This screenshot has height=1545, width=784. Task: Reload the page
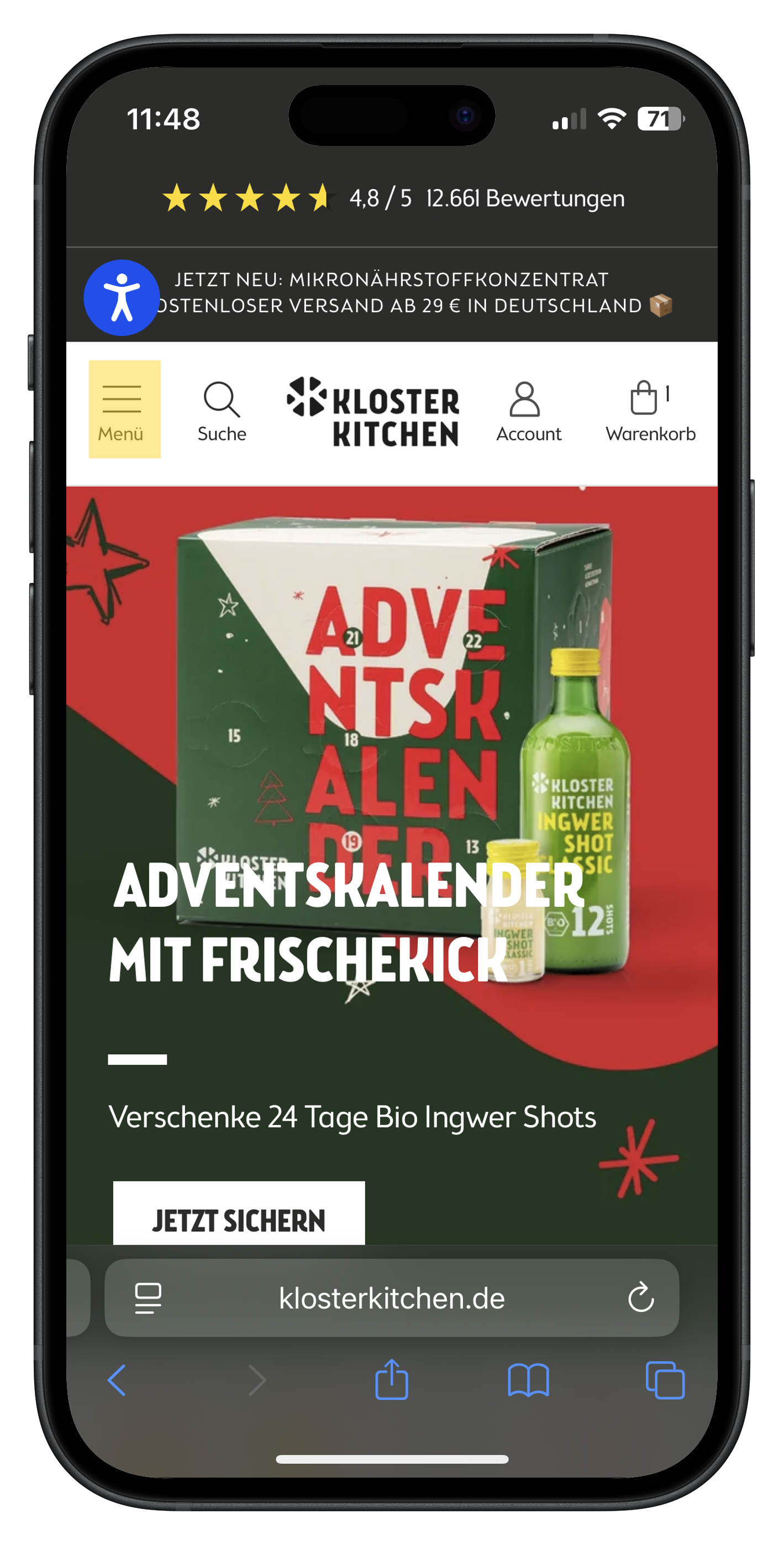[x=641, y=1299]
